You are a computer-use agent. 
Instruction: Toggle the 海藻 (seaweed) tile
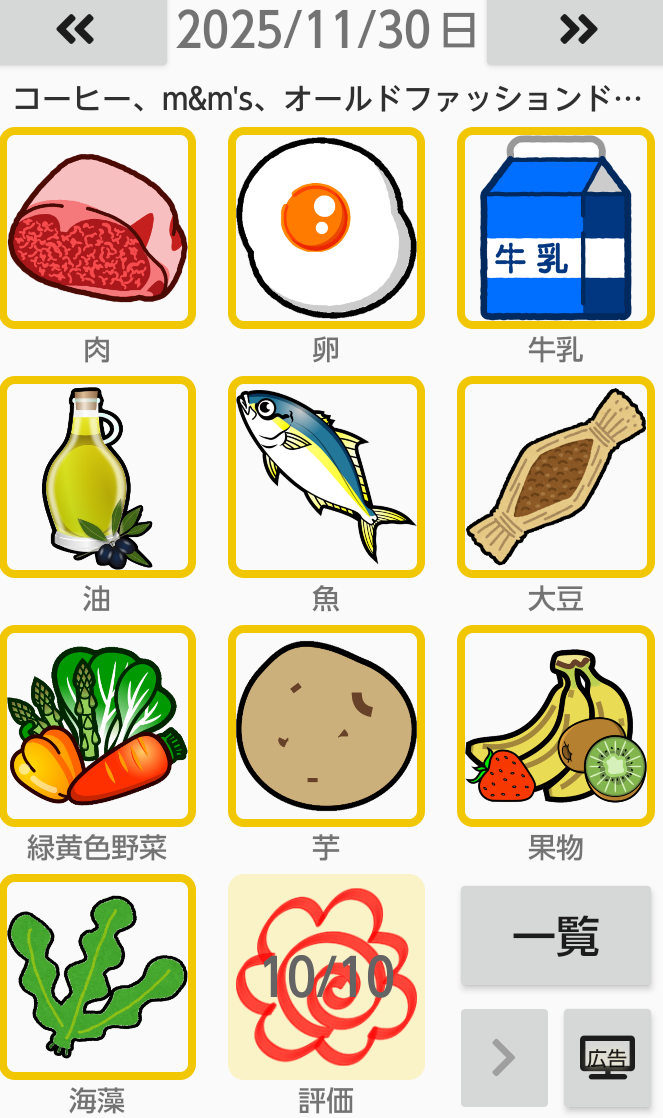pos(97,975)
